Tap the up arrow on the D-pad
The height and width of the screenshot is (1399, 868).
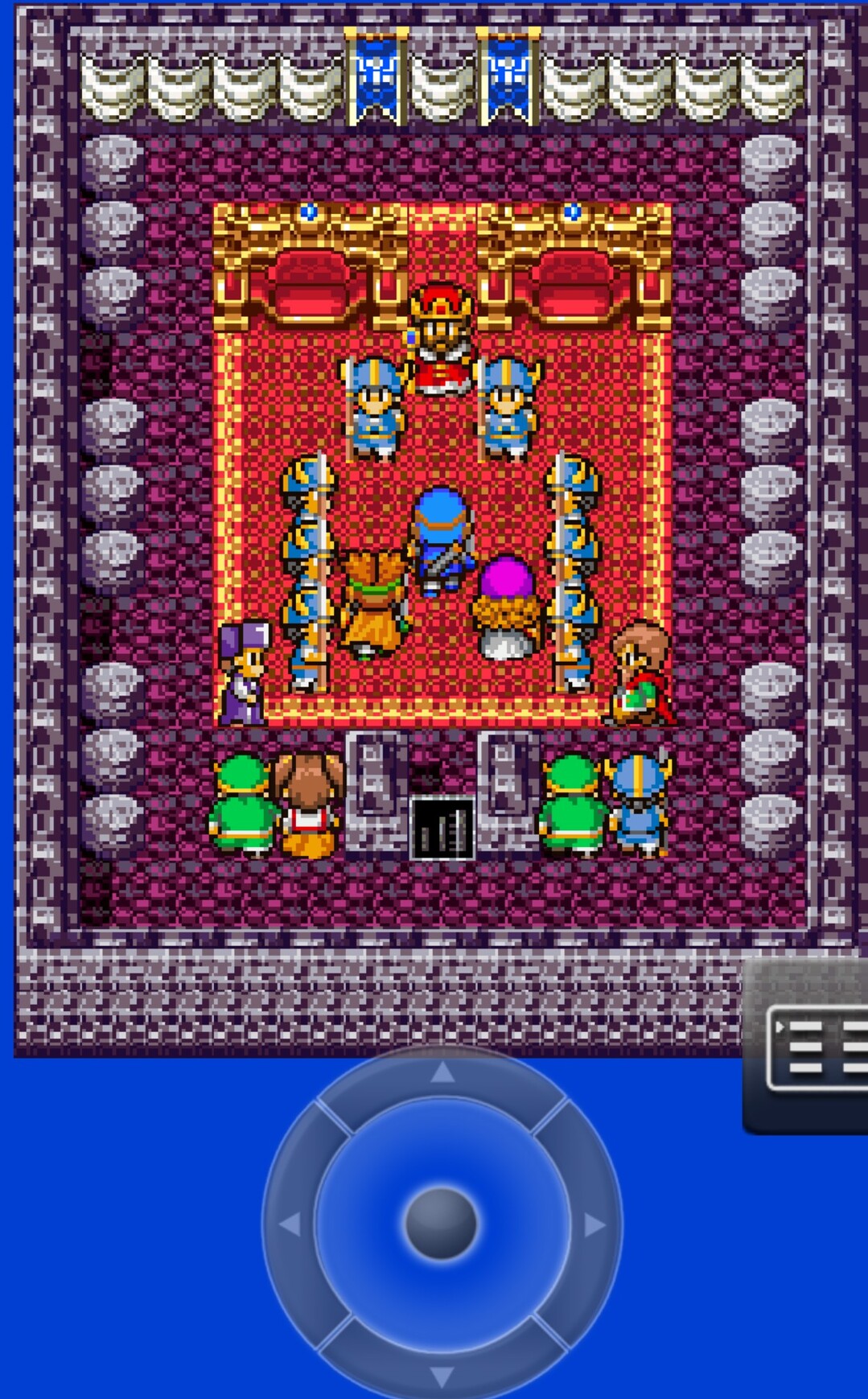(x=442, y=1072)
